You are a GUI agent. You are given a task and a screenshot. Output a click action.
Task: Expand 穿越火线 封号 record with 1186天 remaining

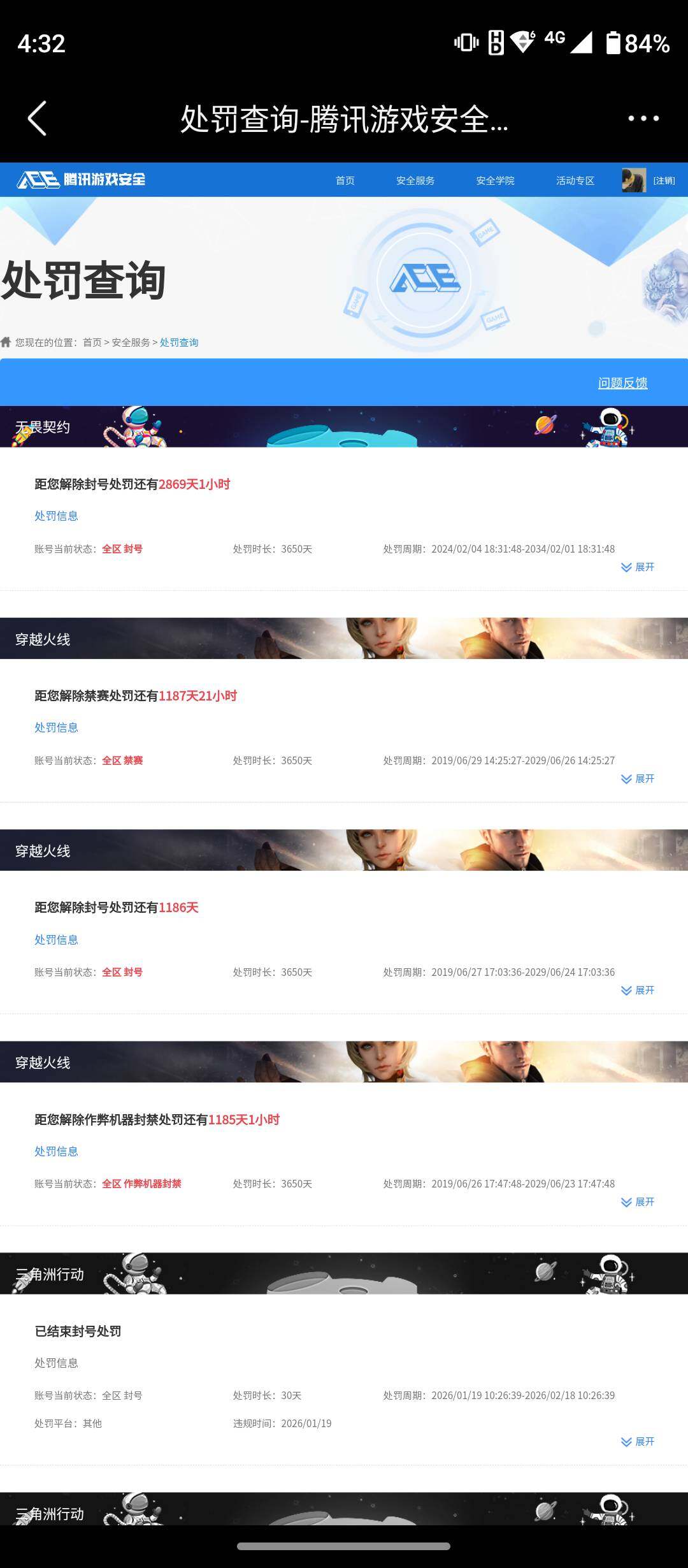(x=638, y=990)
